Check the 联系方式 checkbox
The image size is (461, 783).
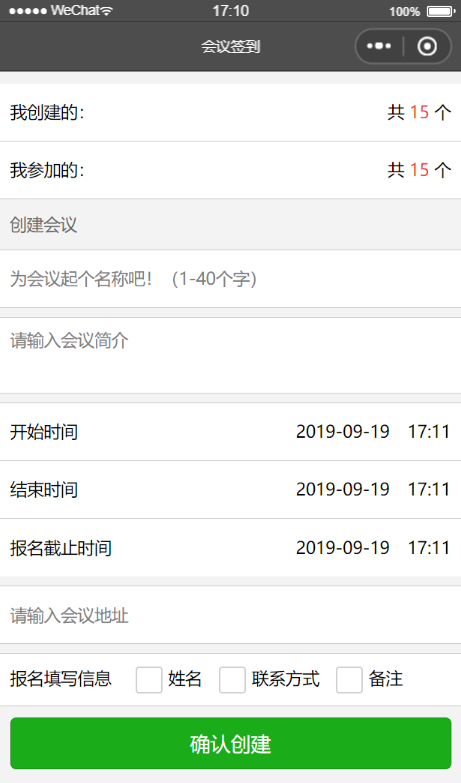232,680
